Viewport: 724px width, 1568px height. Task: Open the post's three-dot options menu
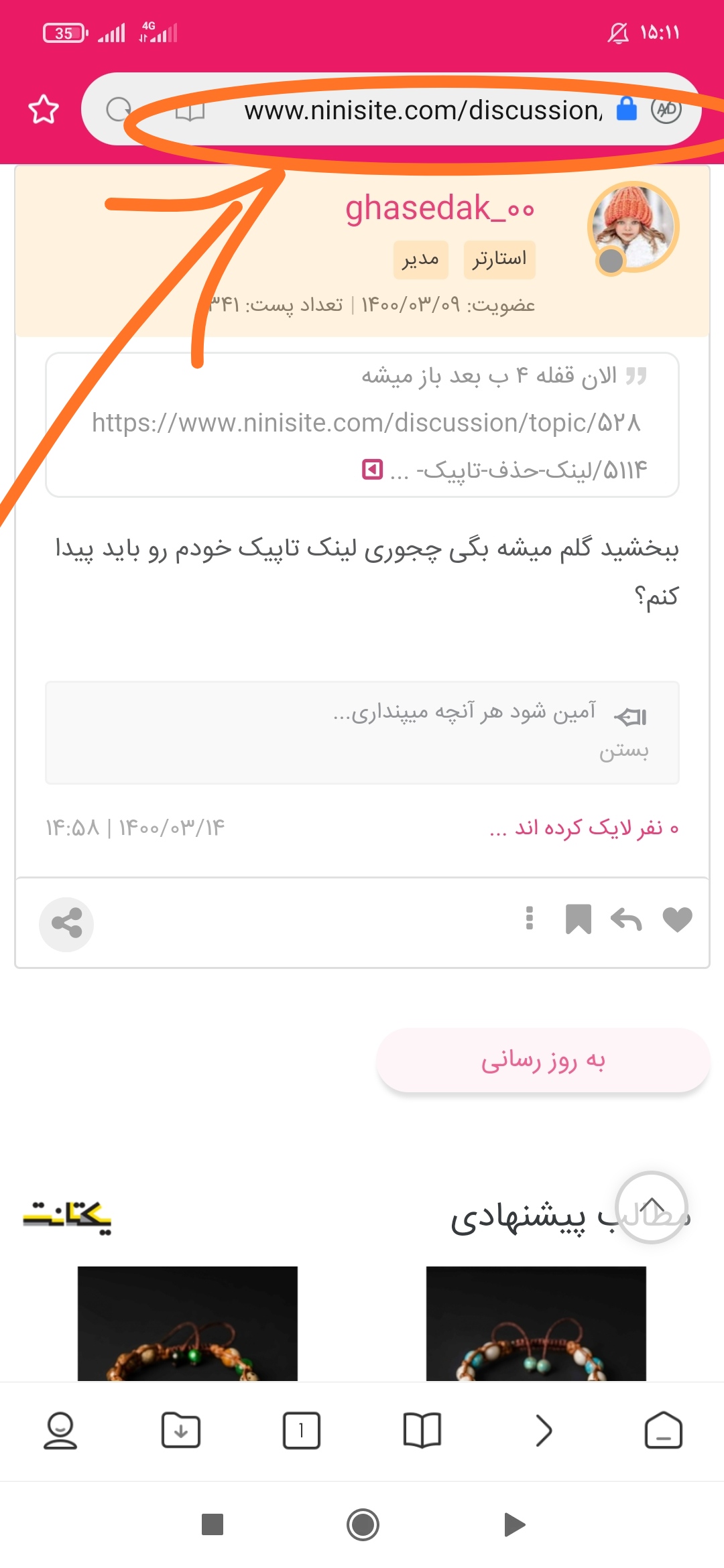point(530,919)
